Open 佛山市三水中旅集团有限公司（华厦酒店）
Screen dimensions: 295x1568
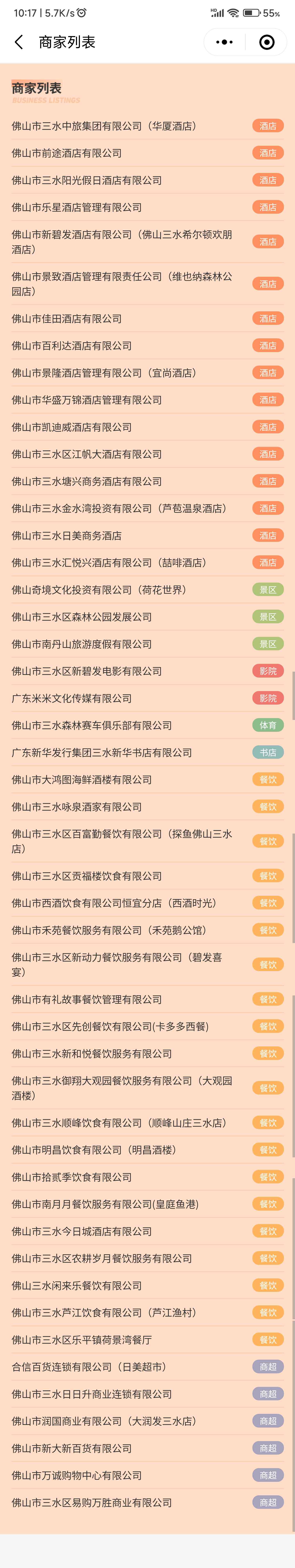click(104, 126)
